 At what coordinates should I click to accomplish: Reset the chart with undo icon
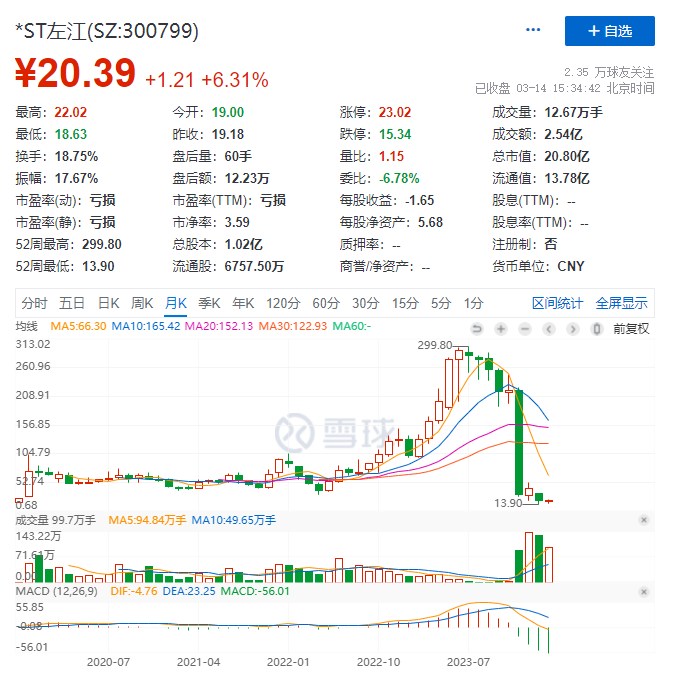pos(477,328)
